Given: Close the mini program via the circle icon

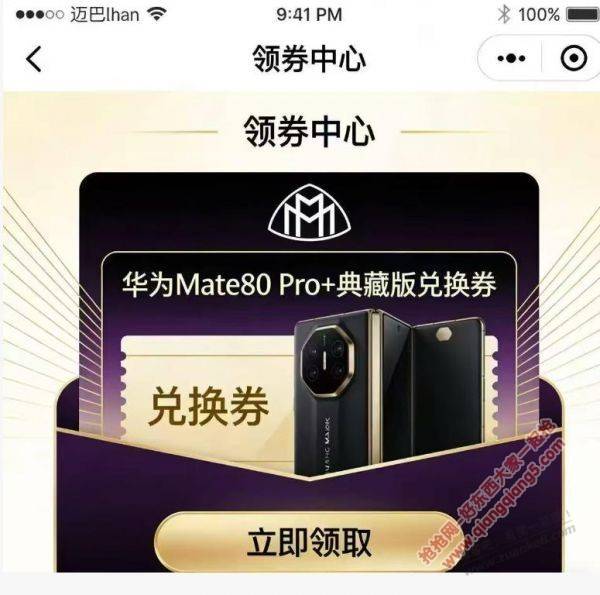Looking at the screenshot, I should click(x=573, y=59).
